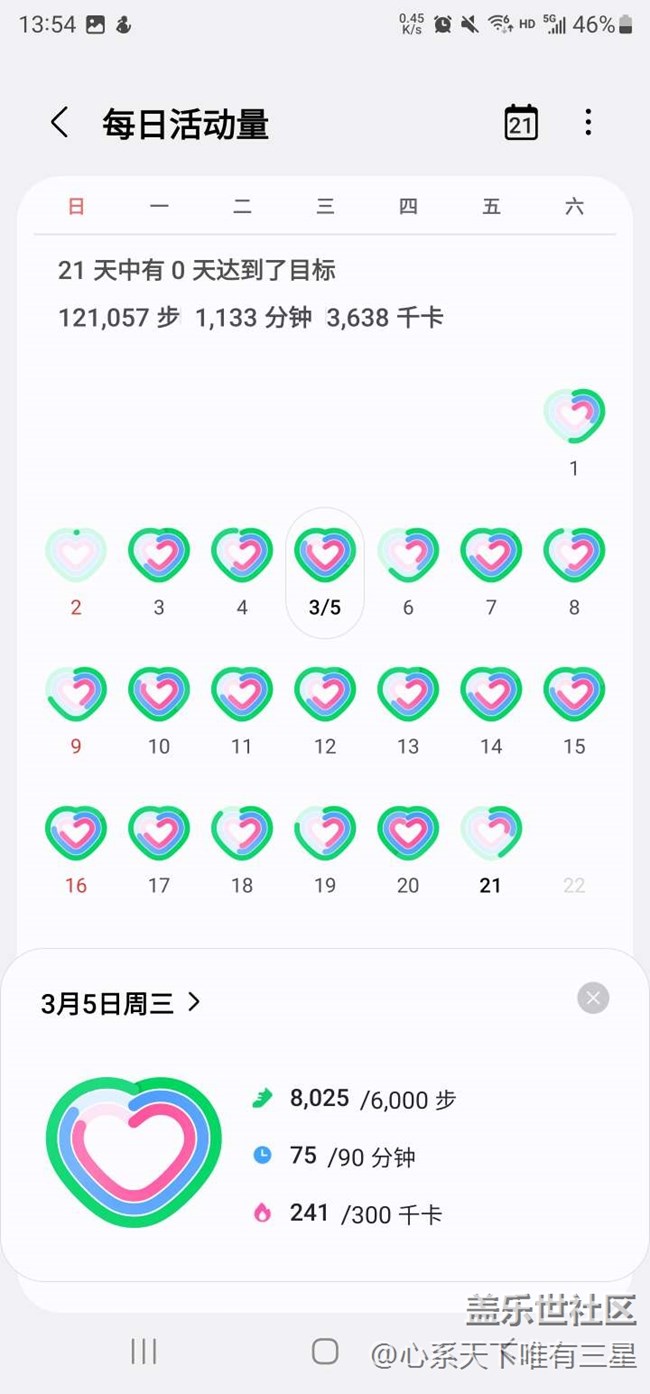This screenshot has width=650, height=1394.
Task: Tap day 15 in the calendar
Action: pyautogui.click(x=574, y=695)
